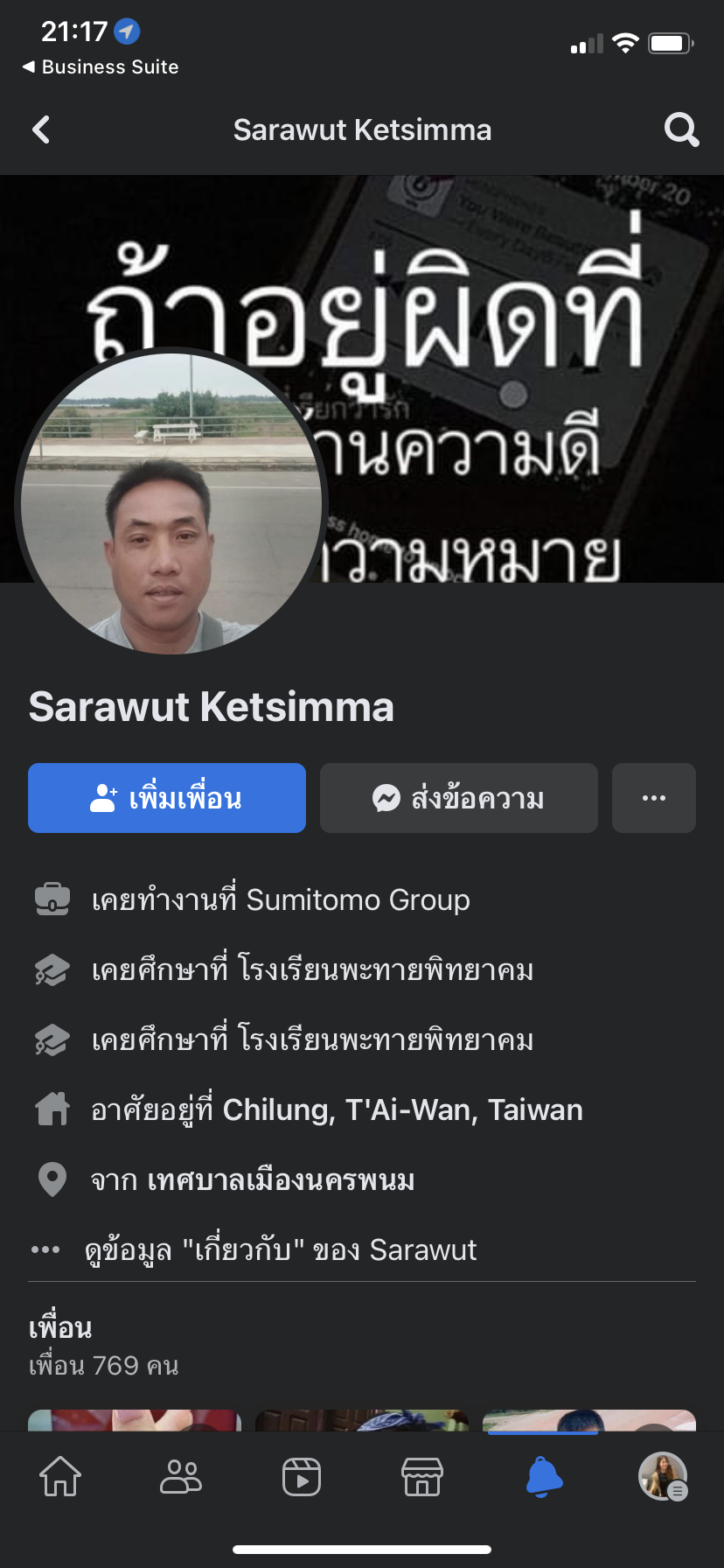
Task: Return to the Business Suite app
Action: click(101, 67)
